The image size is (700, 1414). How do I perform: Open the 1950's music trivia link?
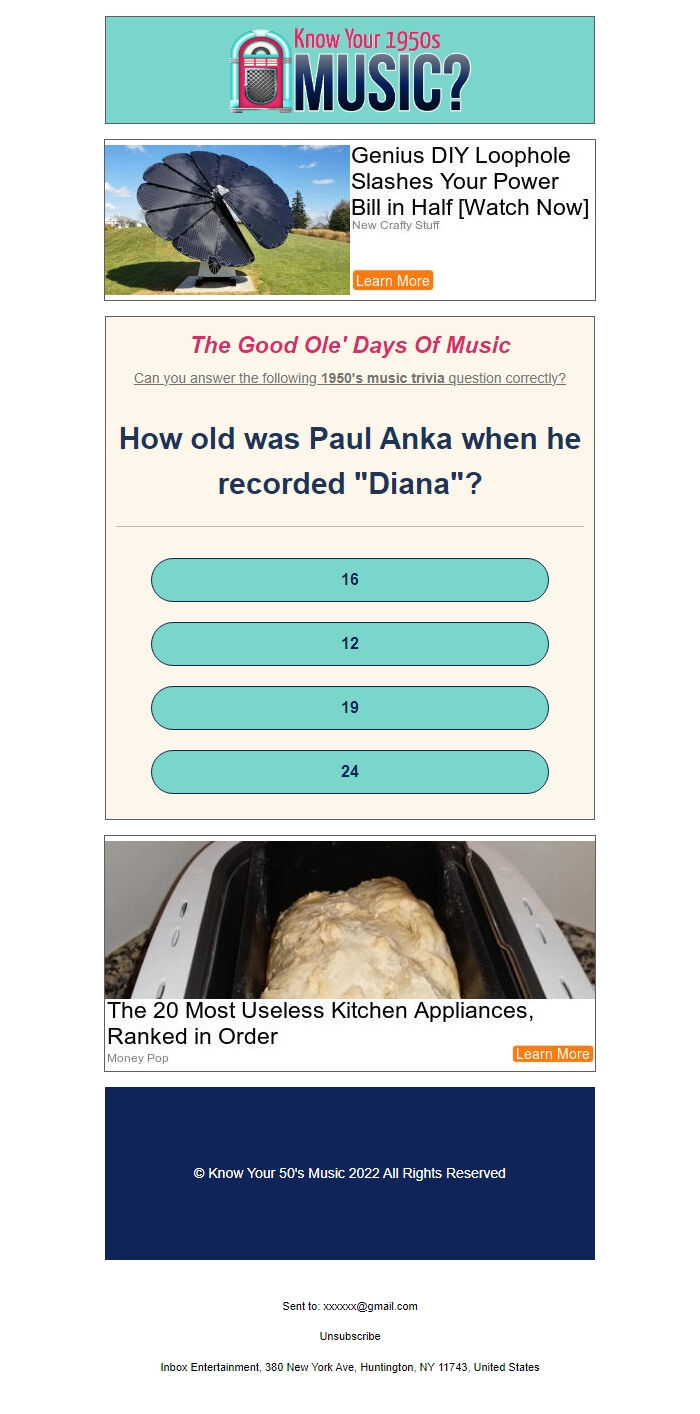point(382,378)
